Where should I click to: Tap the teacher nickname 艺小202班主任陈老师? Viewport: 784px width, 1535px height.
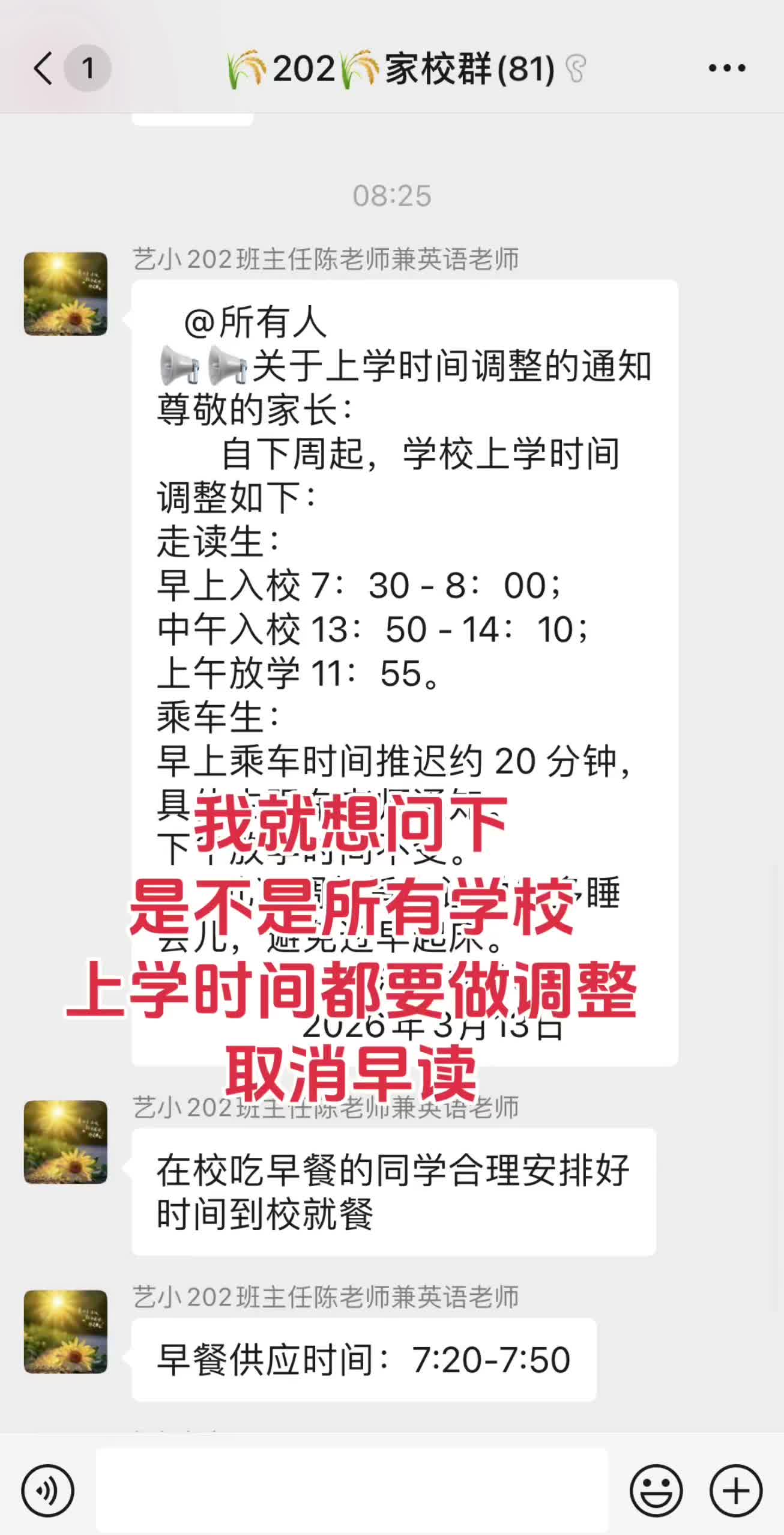point(327,258)
